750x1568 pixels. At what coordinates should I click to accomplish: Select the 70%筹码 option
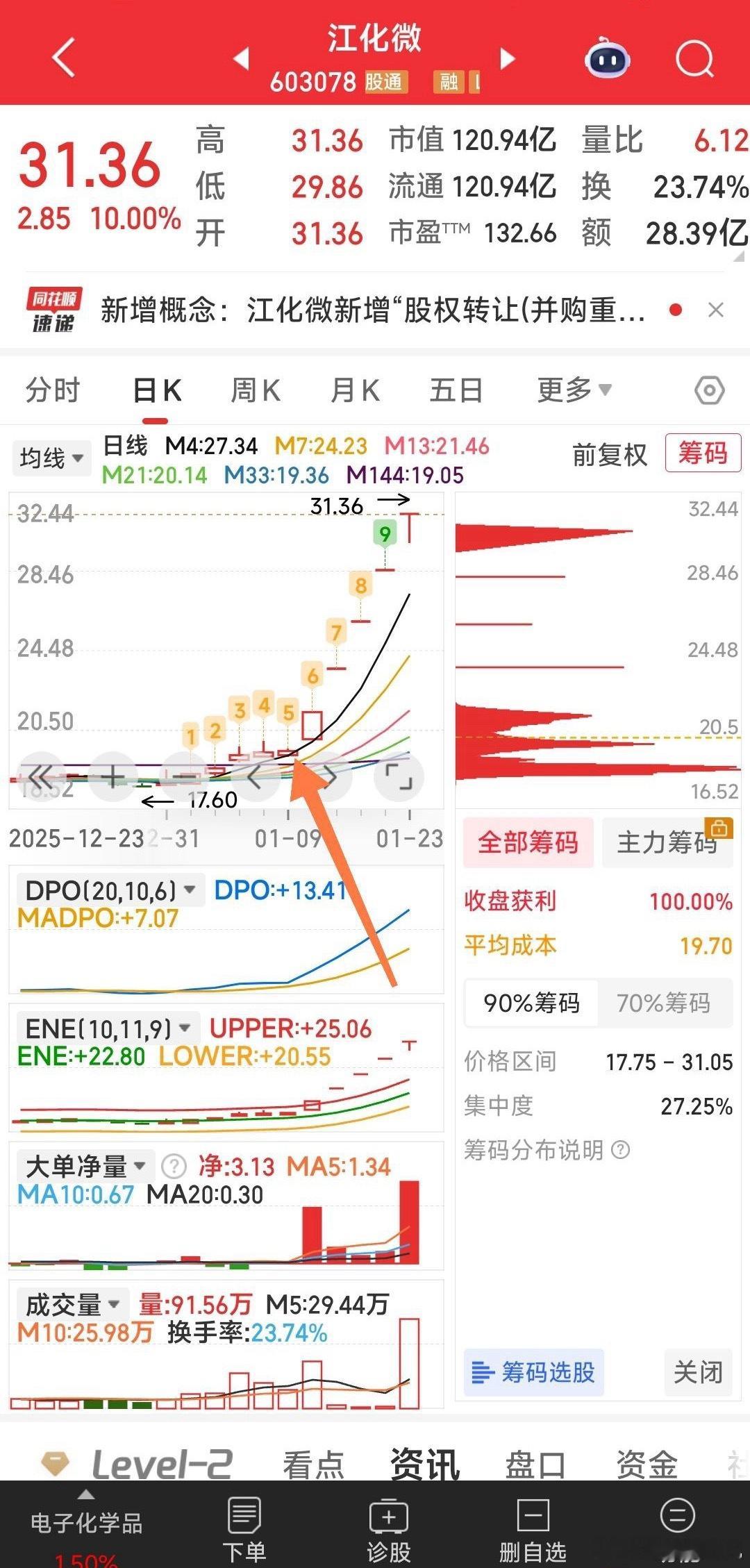click(x=667, y=1003)
